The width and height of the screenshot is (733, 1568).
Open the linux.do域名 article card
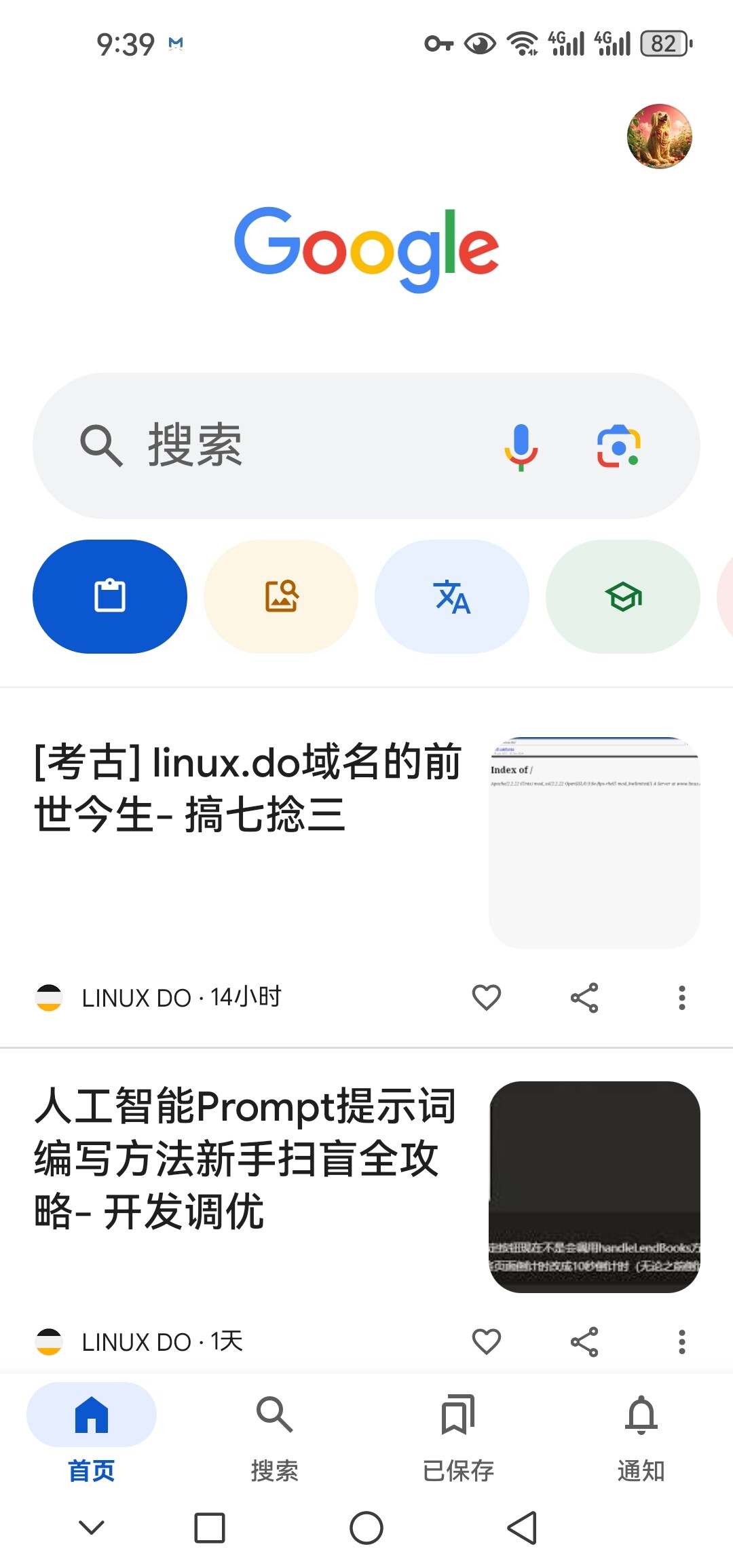366,842
